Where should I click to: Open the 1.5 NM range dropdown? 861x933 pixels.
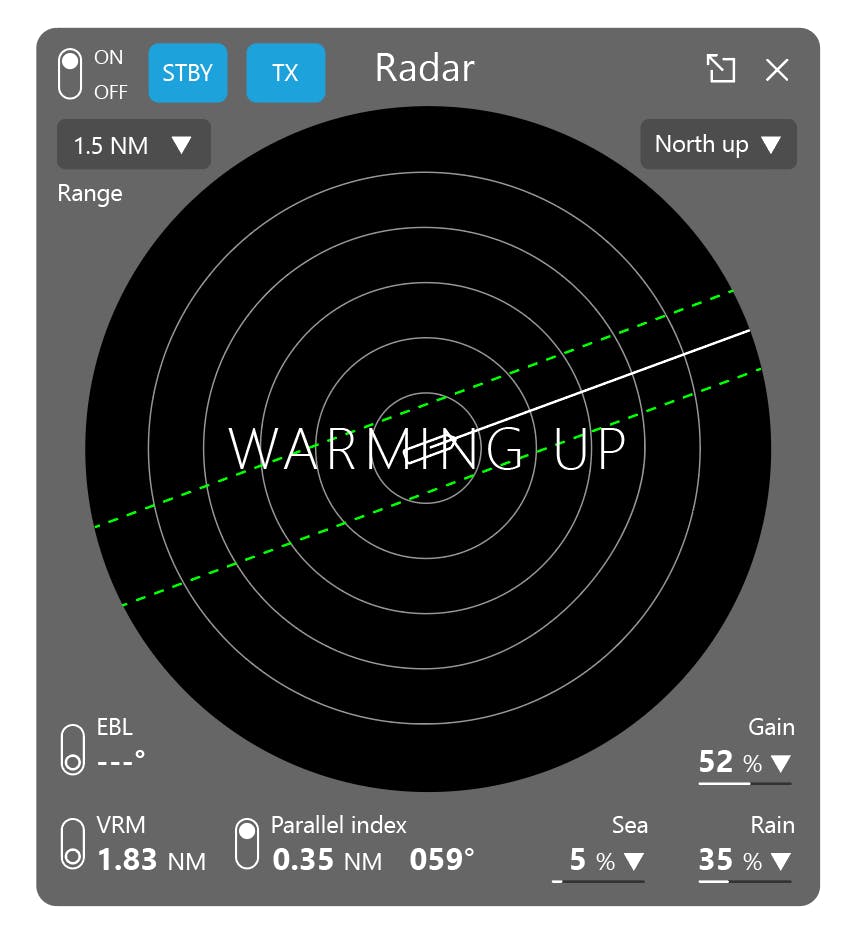point(133,145)
